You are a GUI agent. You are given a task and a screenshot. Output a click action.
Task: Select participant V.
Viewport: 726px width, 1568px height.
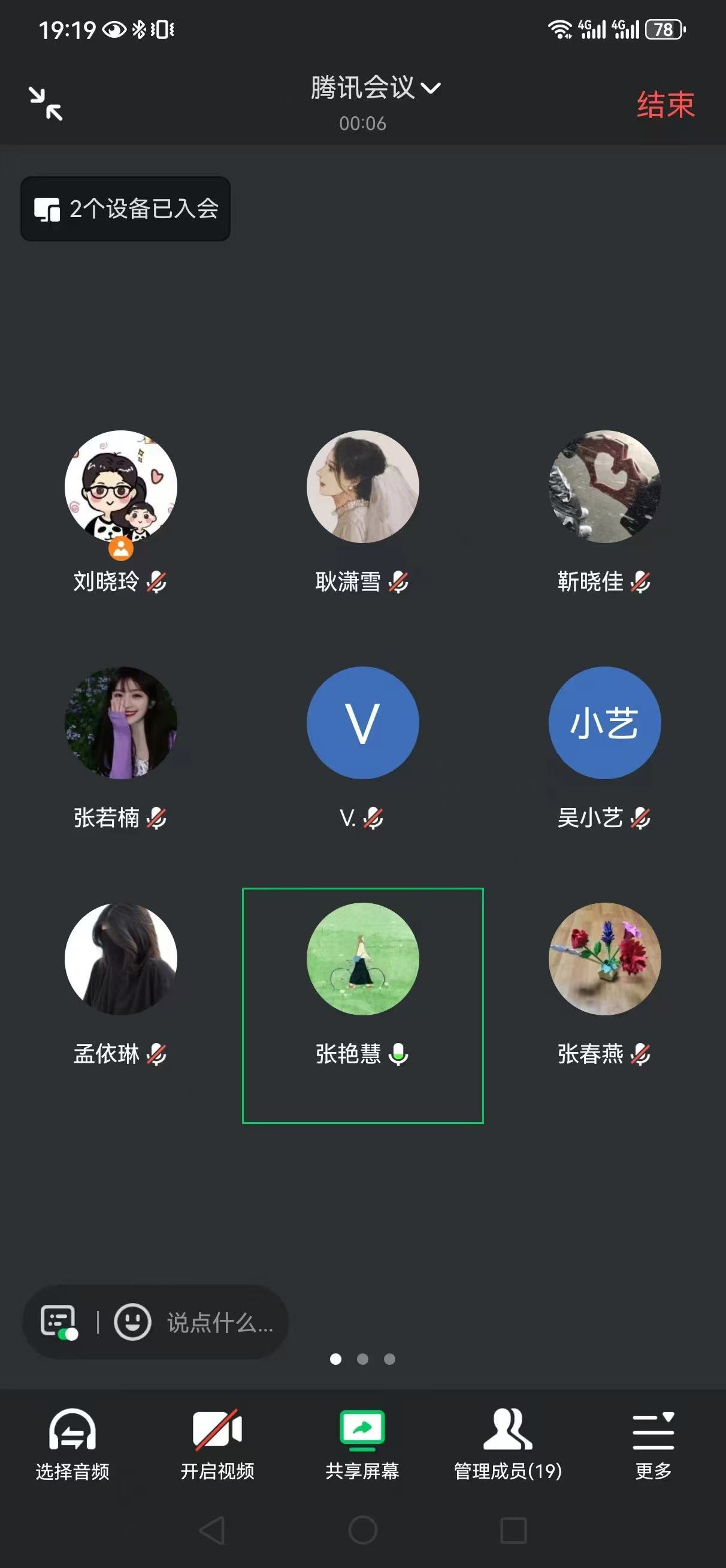click(x=362, y=723)
